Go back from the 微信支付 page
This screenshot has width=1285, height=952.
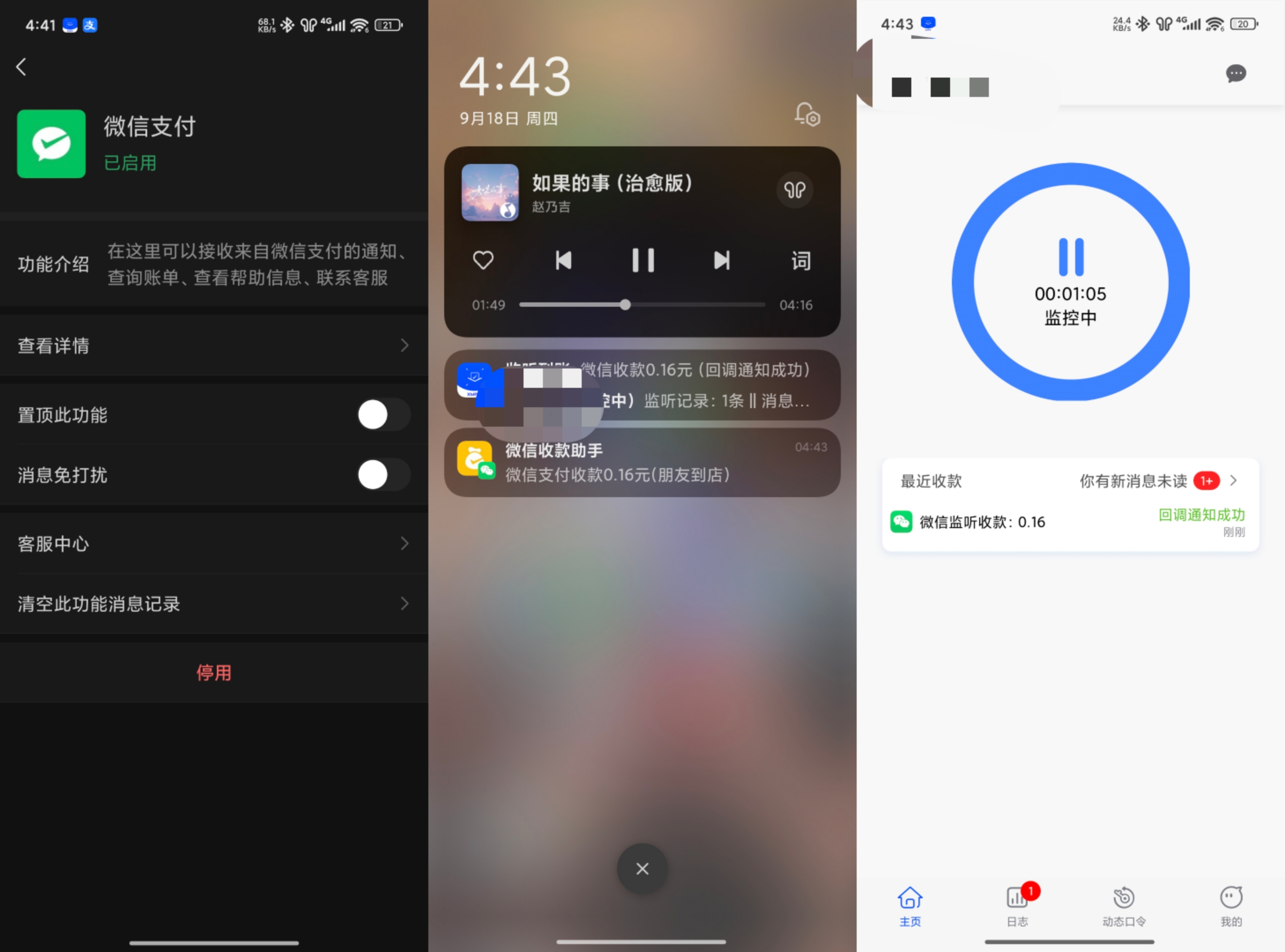[x=22, y=67]
